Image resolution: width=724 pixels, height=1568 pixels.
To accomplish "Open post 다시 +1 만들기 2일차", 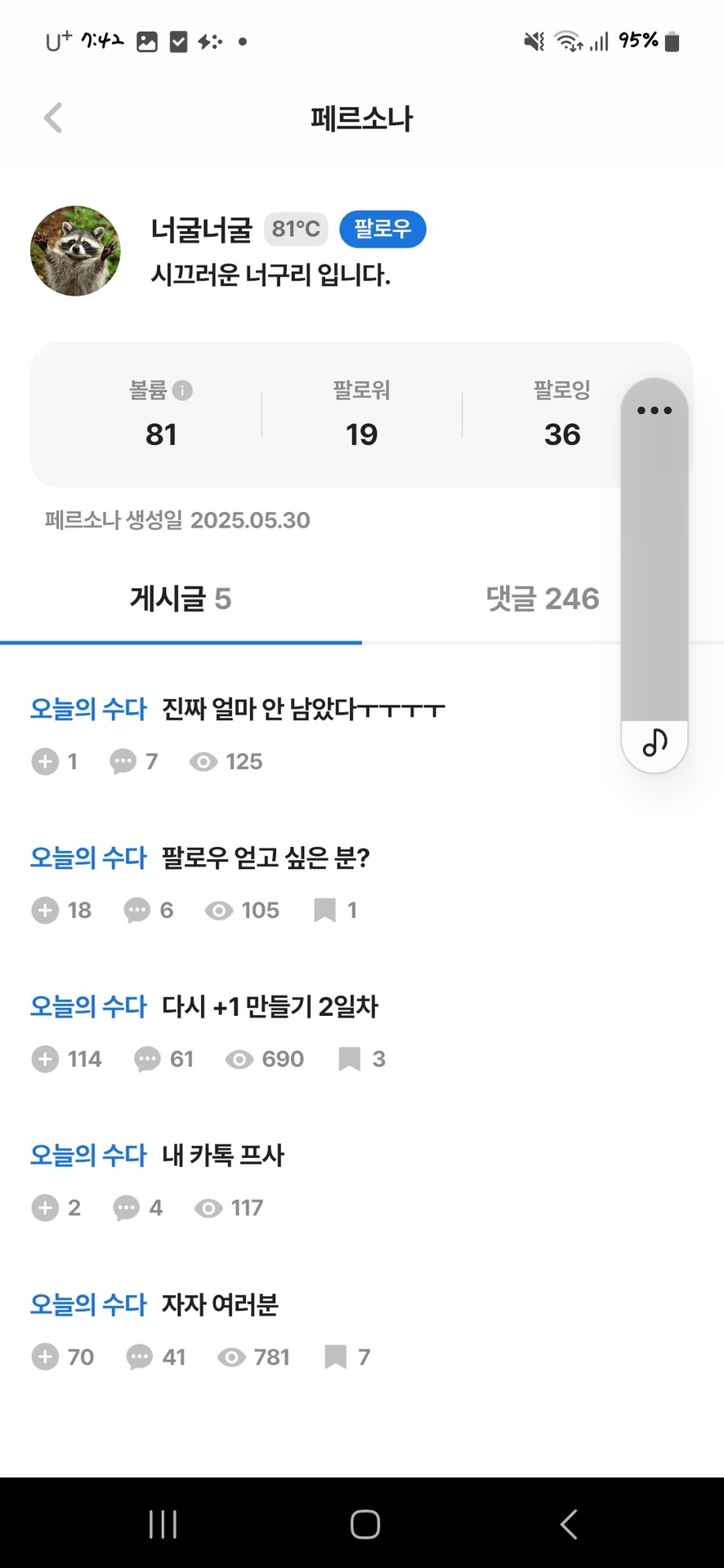I will coord(270,1006).
